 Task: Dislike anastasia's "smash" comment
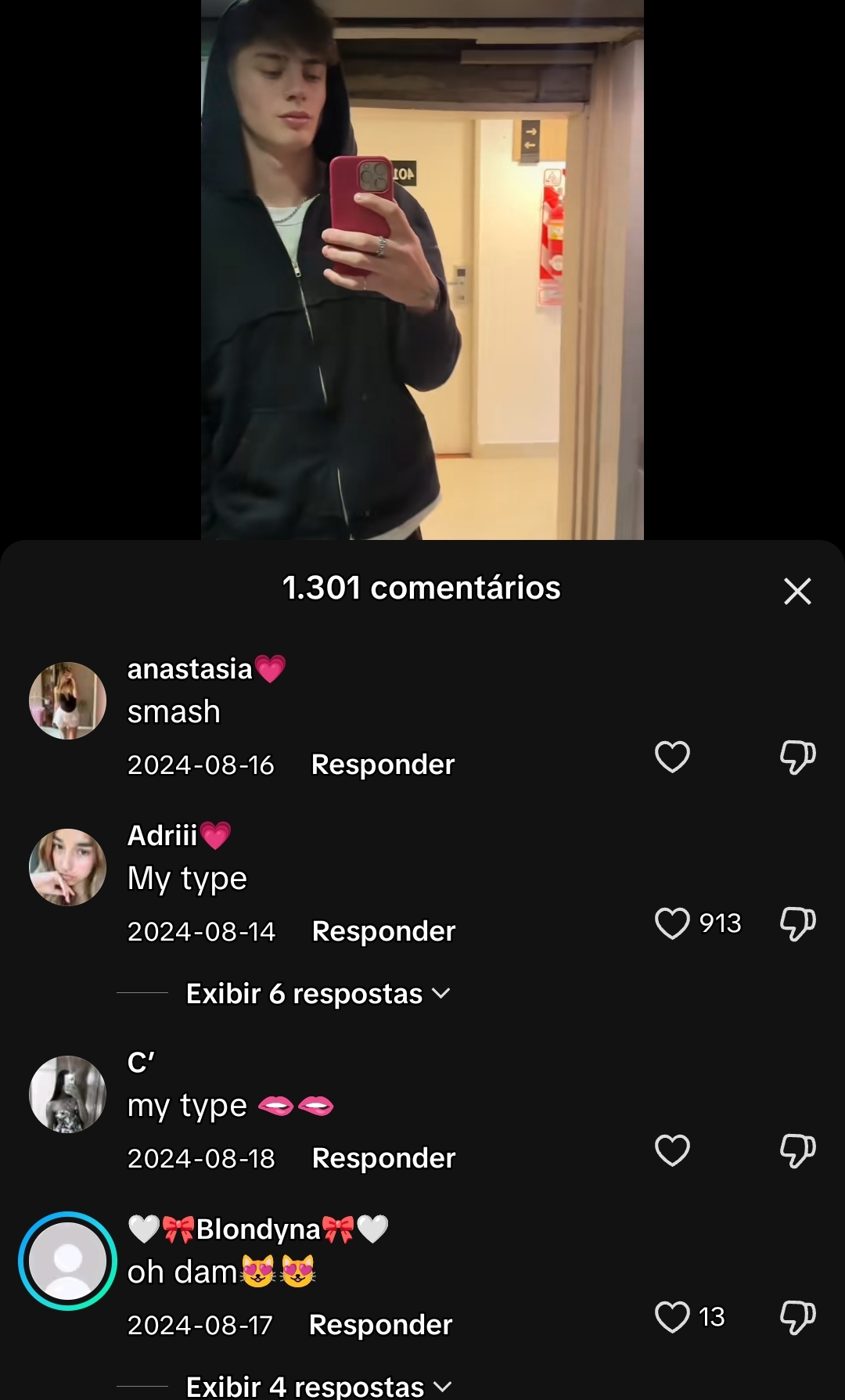(x=797, y=758)
